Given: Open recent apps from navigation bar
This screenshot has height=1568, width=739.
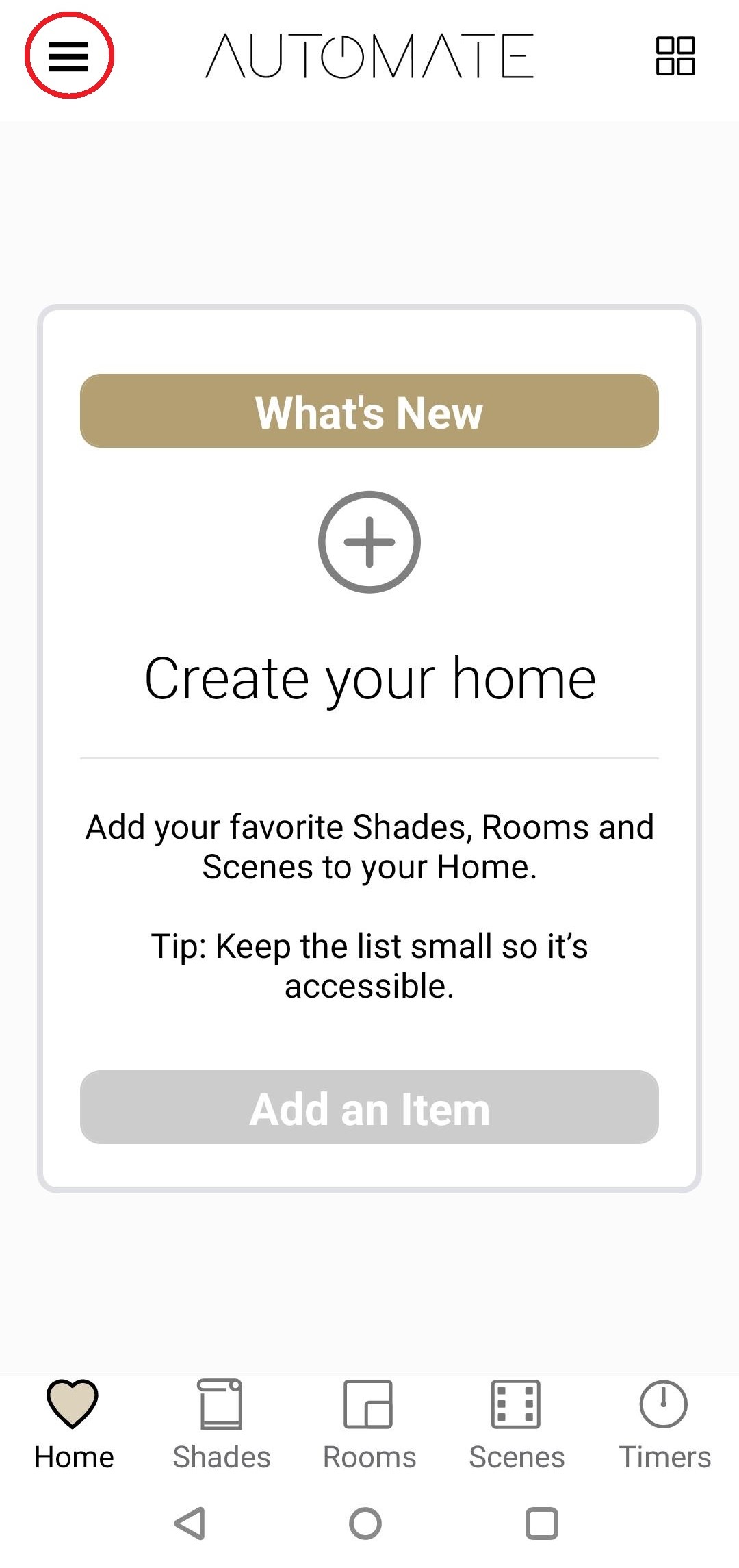Looking at the screenshot, I should point(542,1523).
